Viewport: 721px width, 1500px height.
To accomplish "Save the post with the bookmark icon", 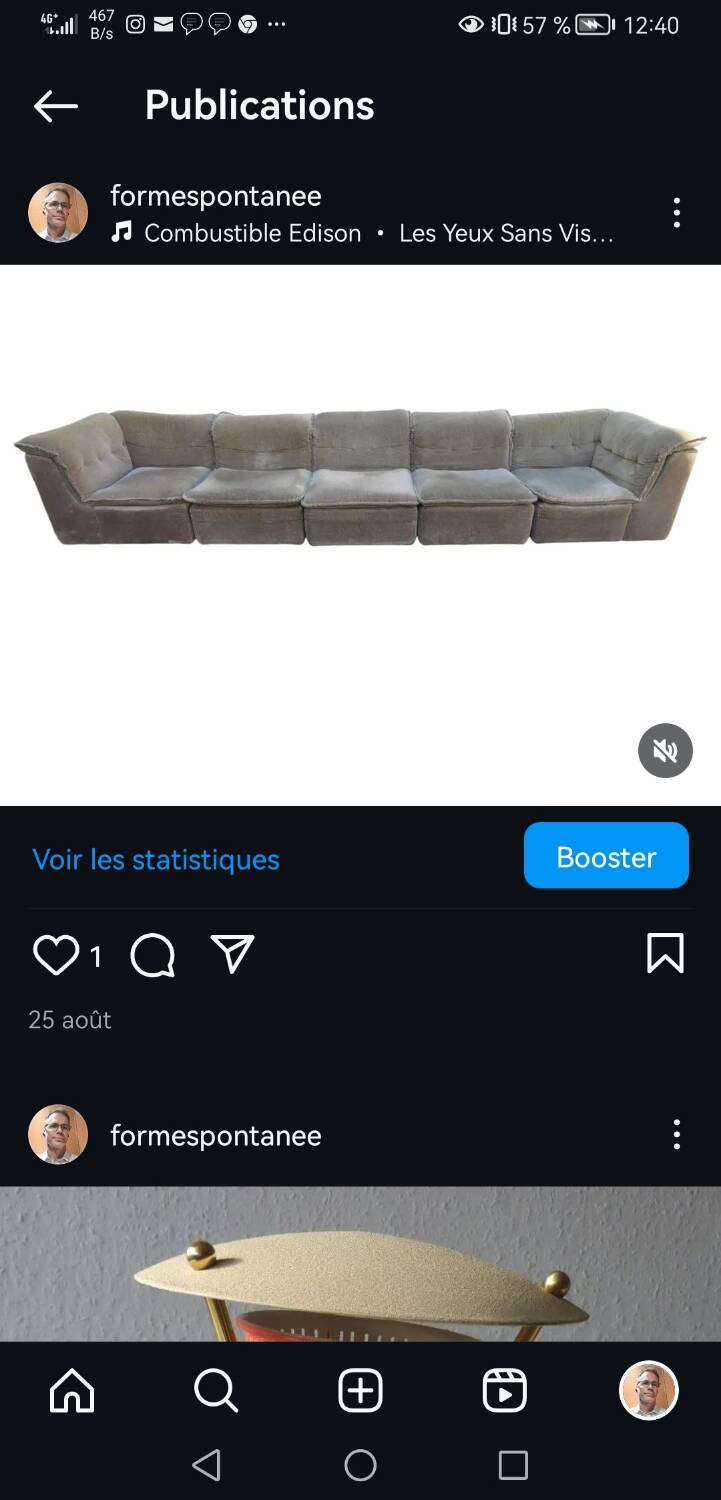I will click(x=665, y=953).
